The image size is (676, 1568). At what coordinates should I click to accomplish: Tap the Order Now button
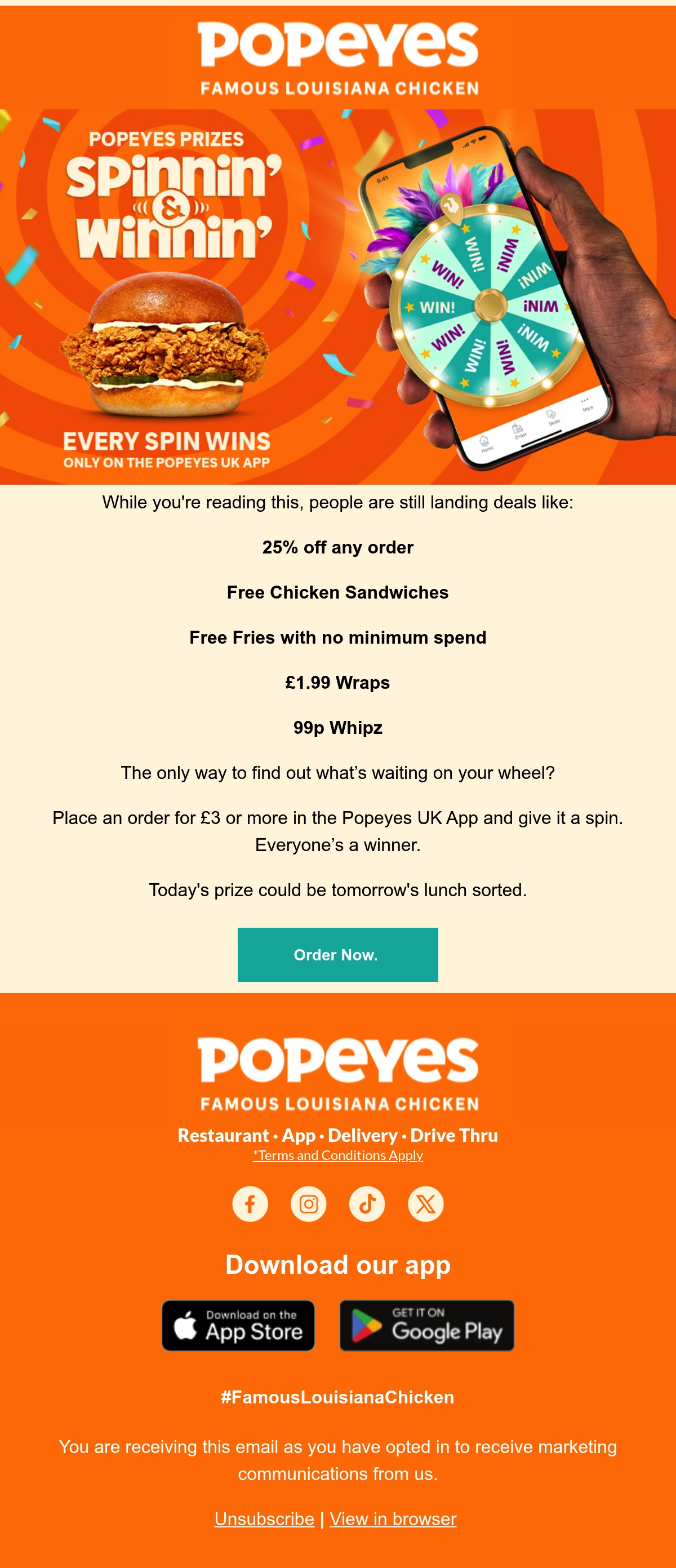(337, 954)
